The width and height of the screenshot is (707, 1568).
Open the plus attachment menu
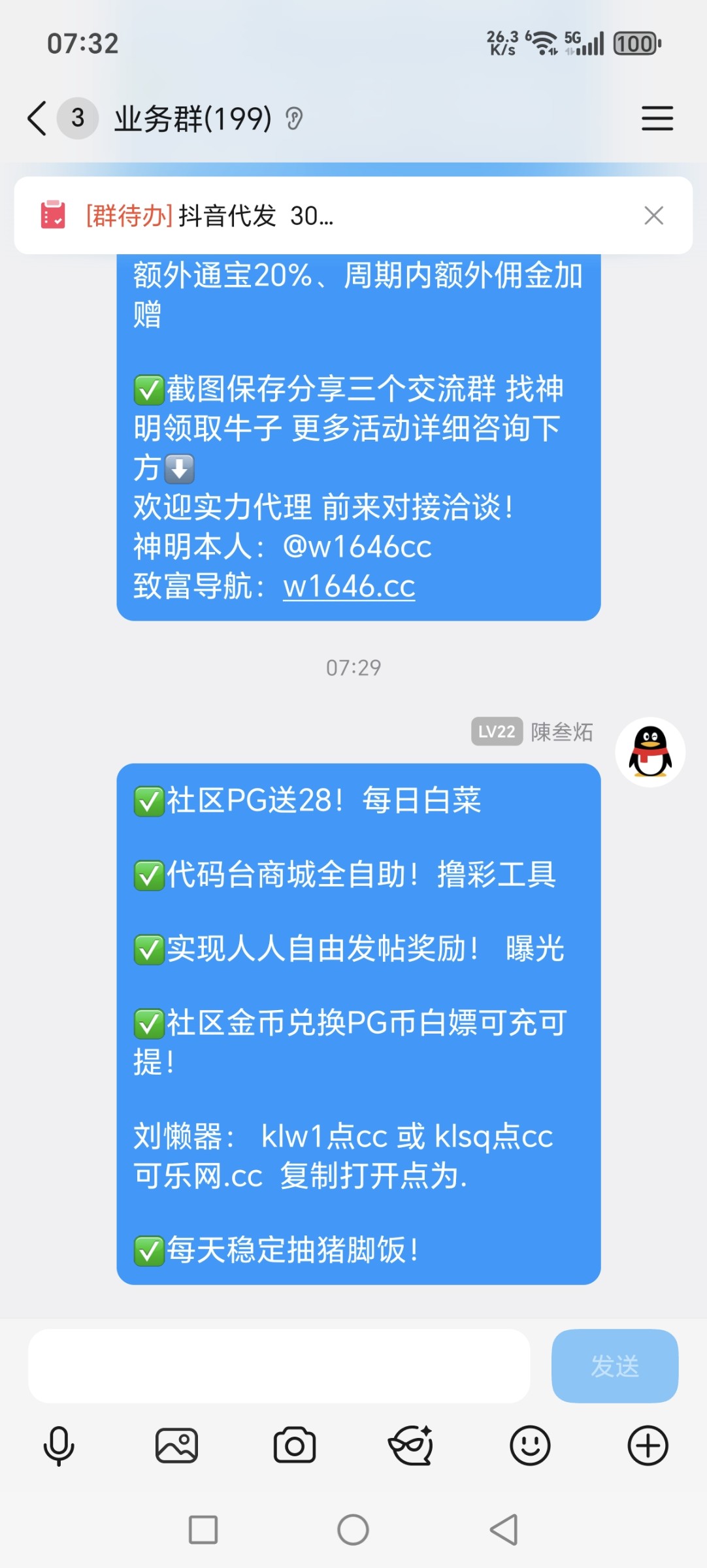(648, 1445)
